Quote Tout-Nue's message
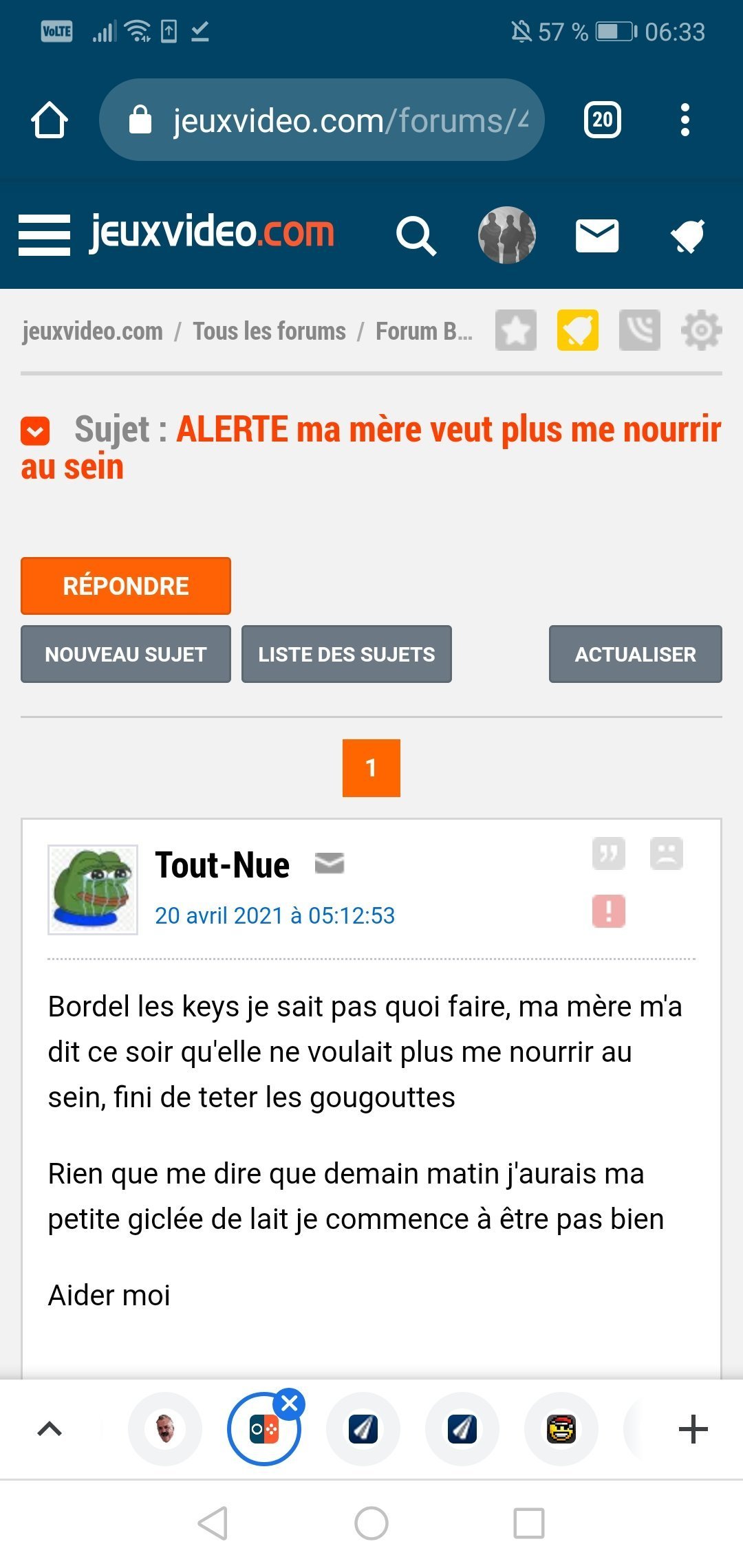The image size is (743, 1568). [x=609, y=853]
